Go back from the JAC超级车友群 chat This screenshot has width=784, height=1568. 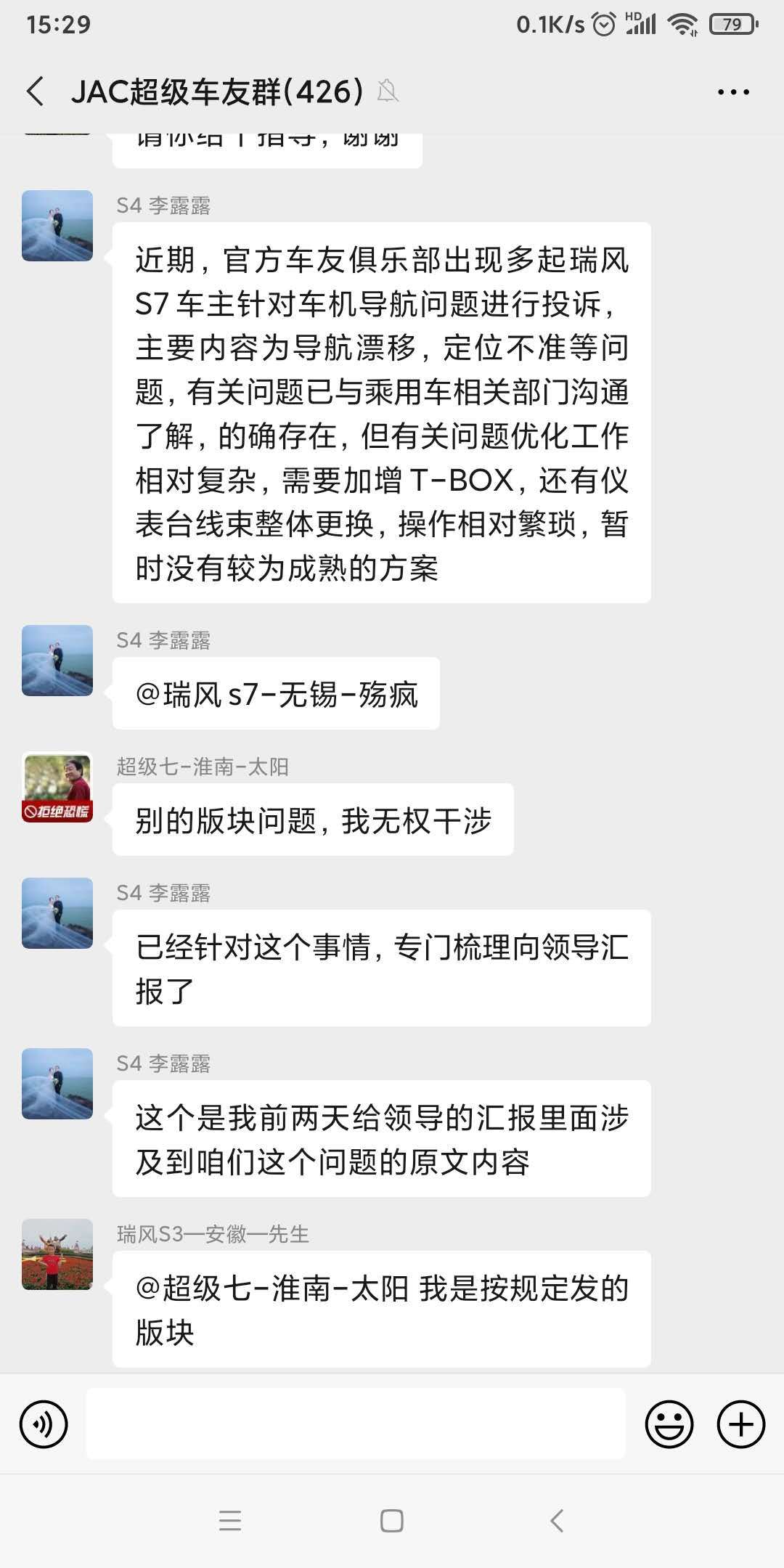(35, 91)
